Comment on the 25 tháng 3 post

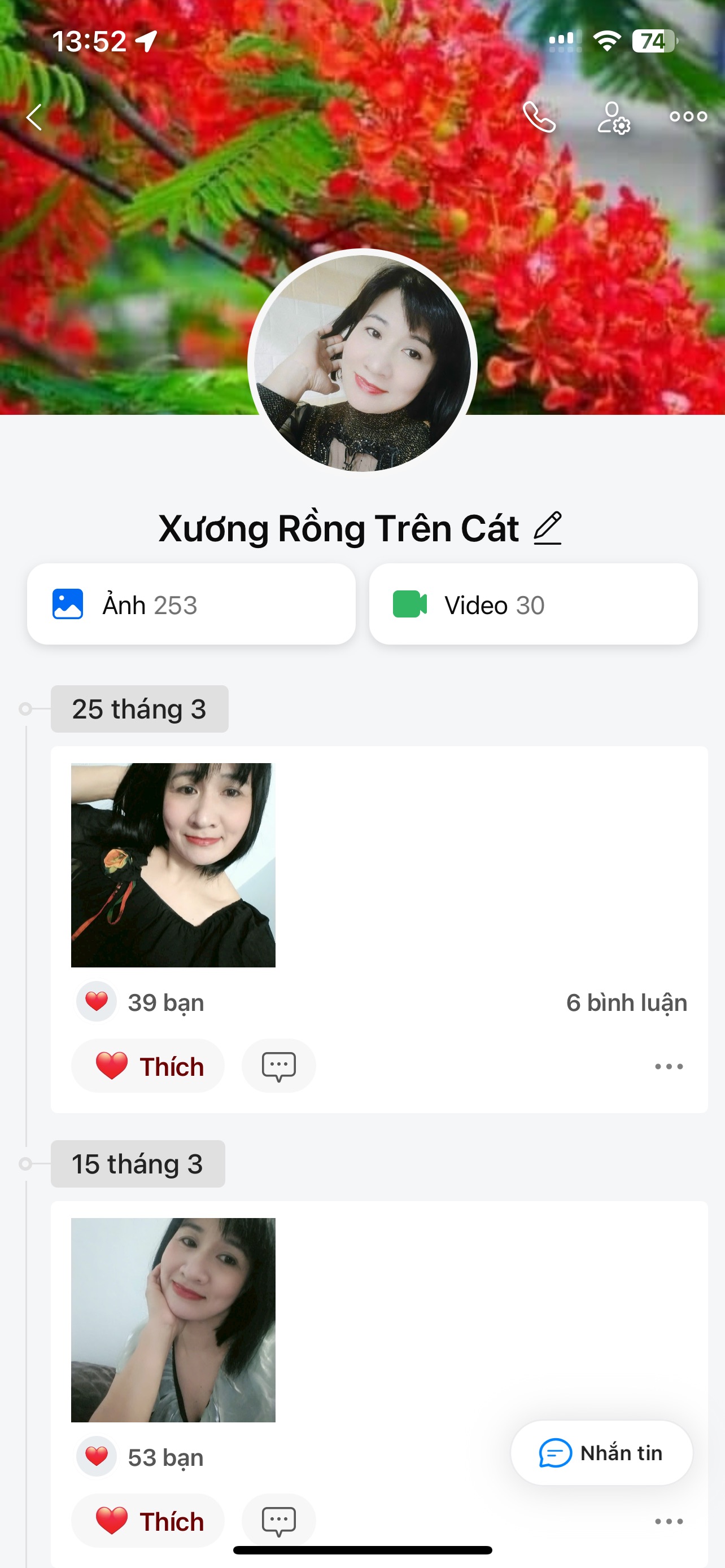(x=279, y=1066)
